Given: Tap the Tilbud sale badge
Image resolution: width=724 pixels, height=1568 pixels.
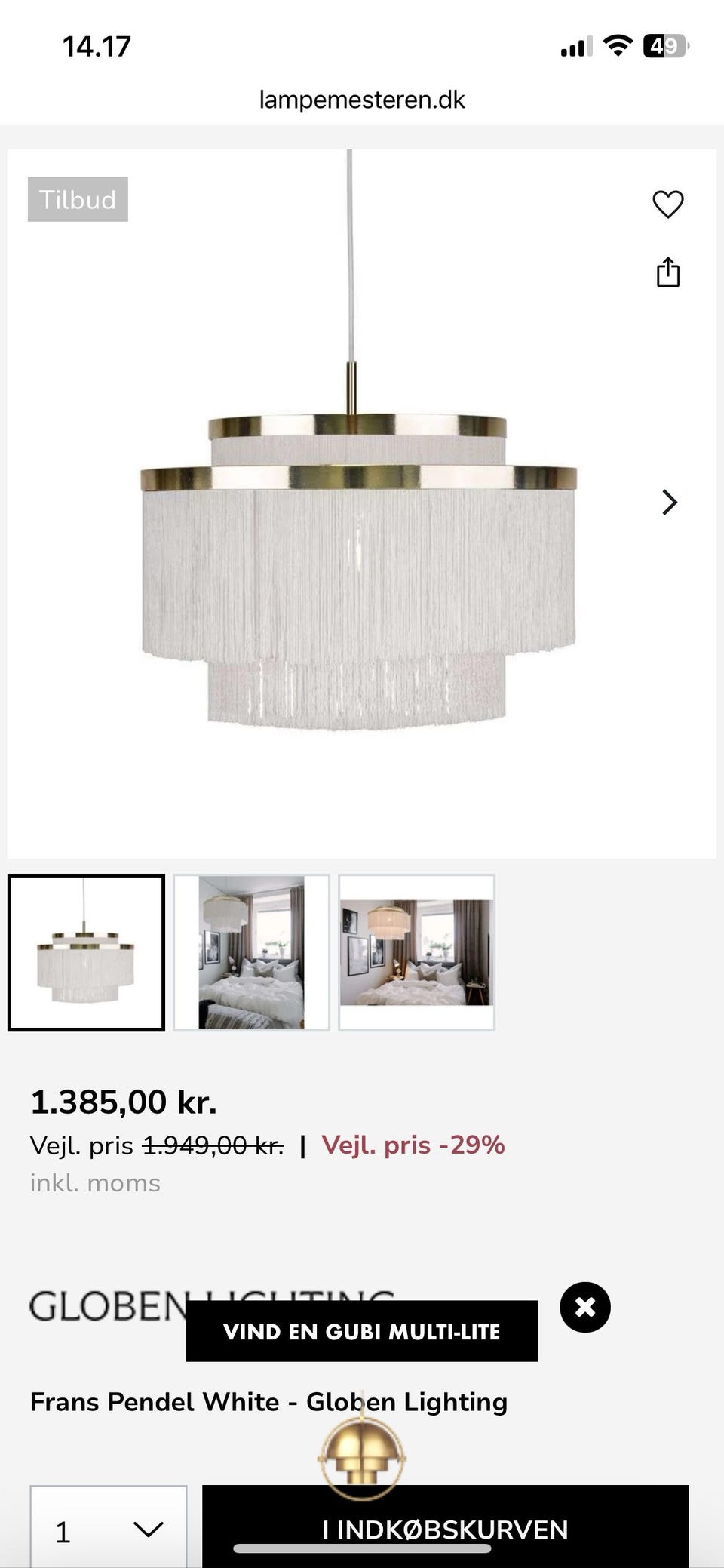Looking at the screenshot, I should point(78,199).
